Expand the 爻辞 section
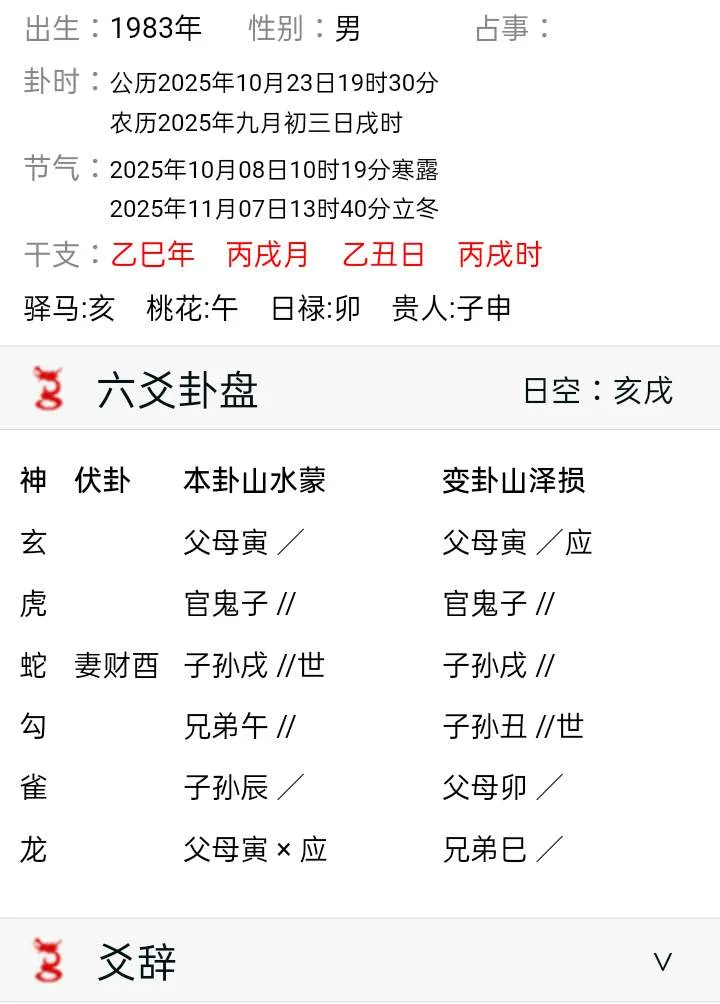 pos(662,962)
